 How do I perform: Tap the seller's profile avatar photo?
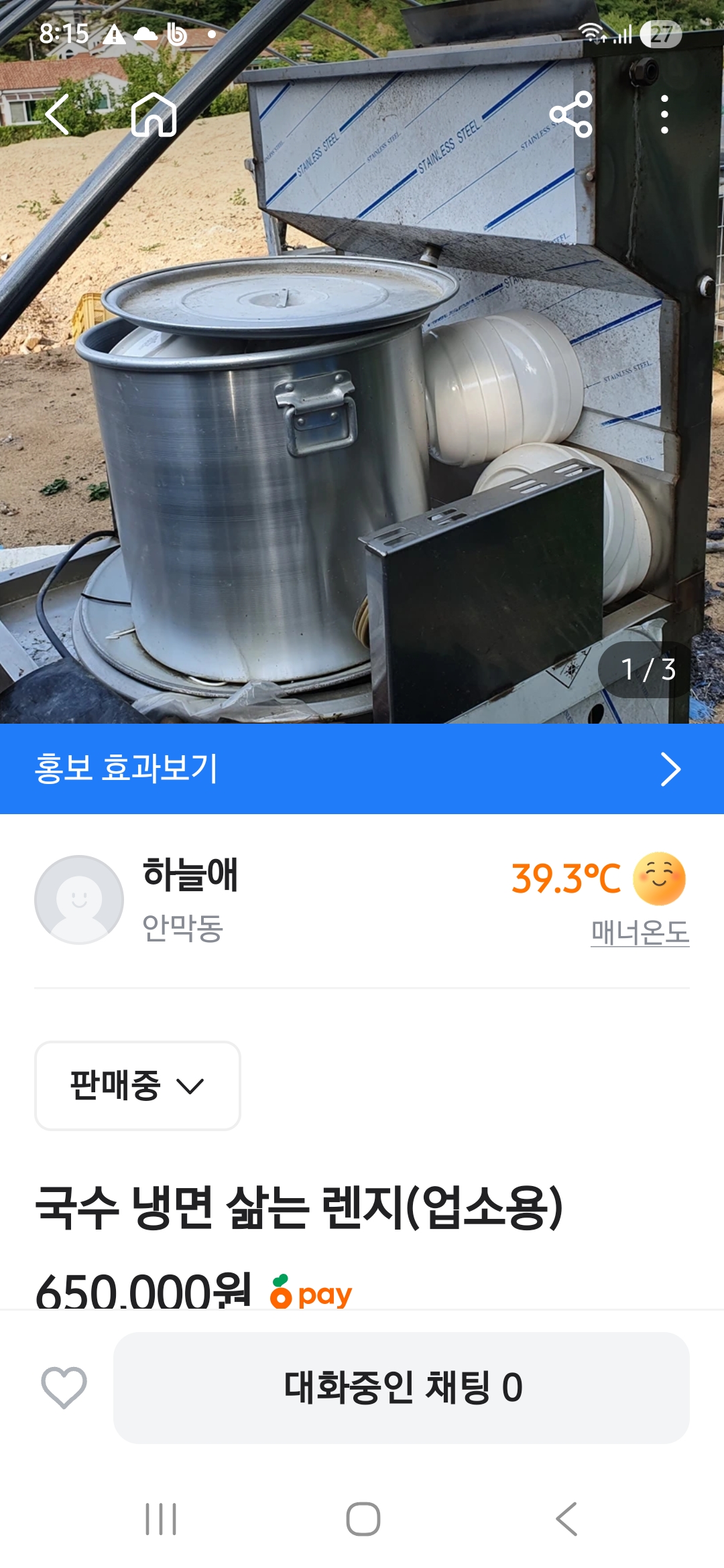(78, 899)
